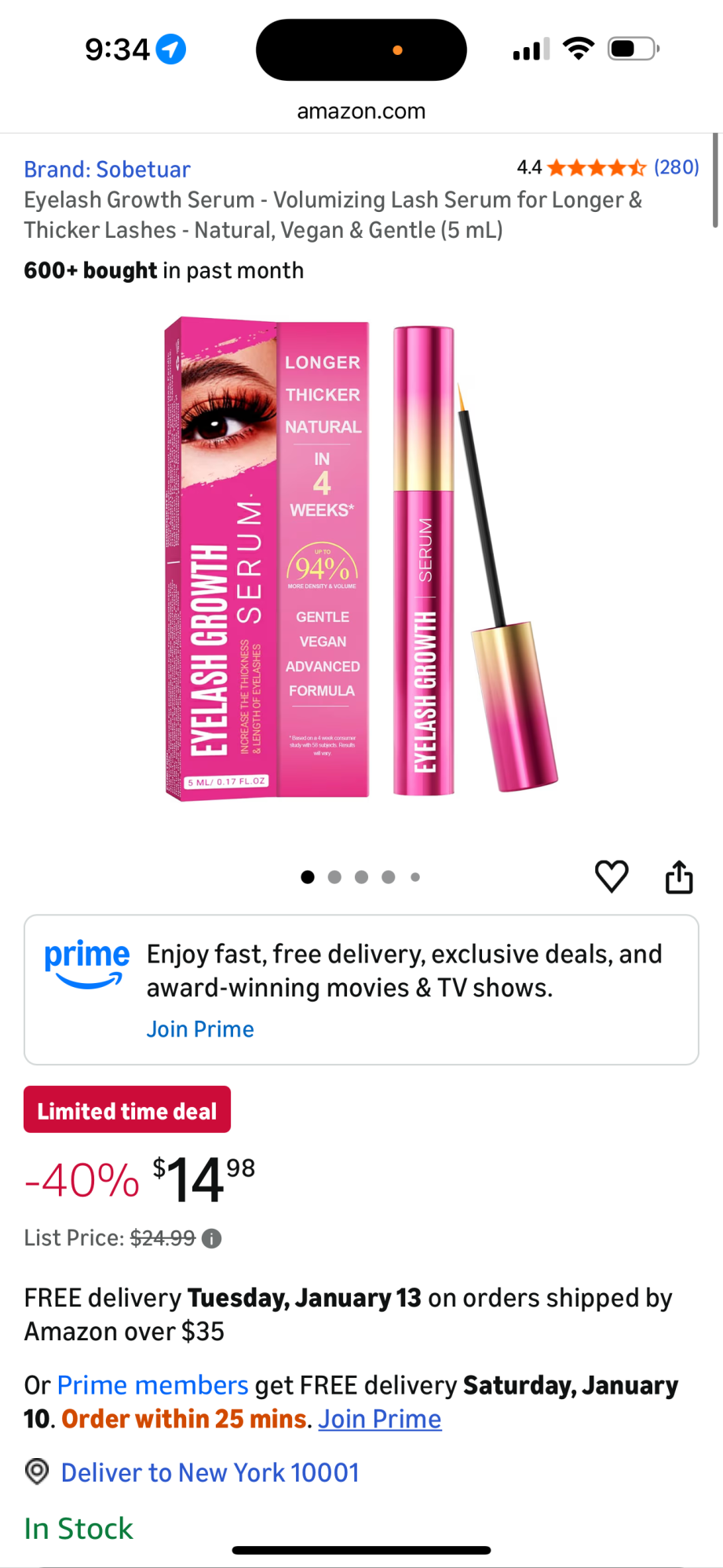This screenshot has height=1568, width=723.
Task: Share this product
Action: click(679, 876)
